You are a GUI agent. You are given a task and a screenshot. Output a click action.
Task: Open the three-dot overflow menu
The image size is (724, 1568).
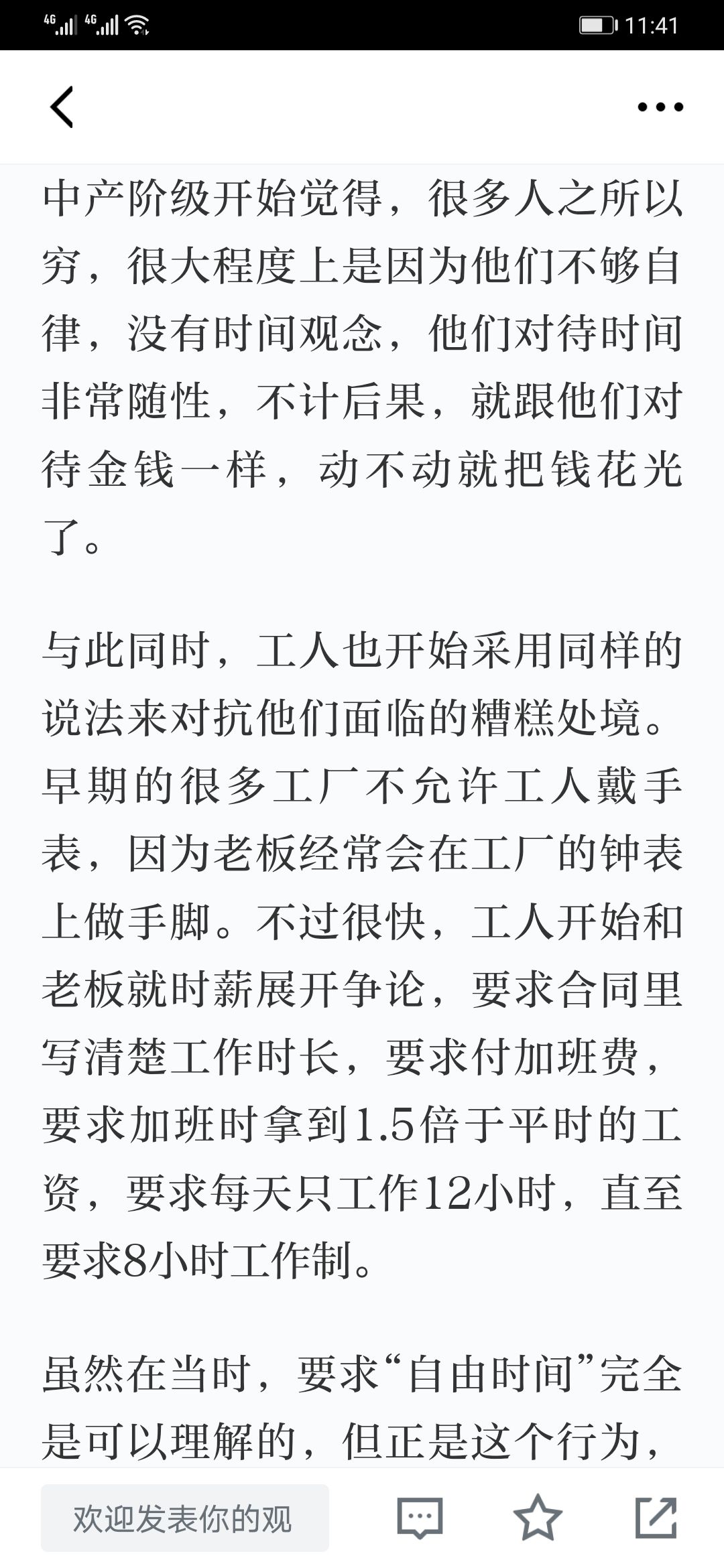click(x=660, y=107)
